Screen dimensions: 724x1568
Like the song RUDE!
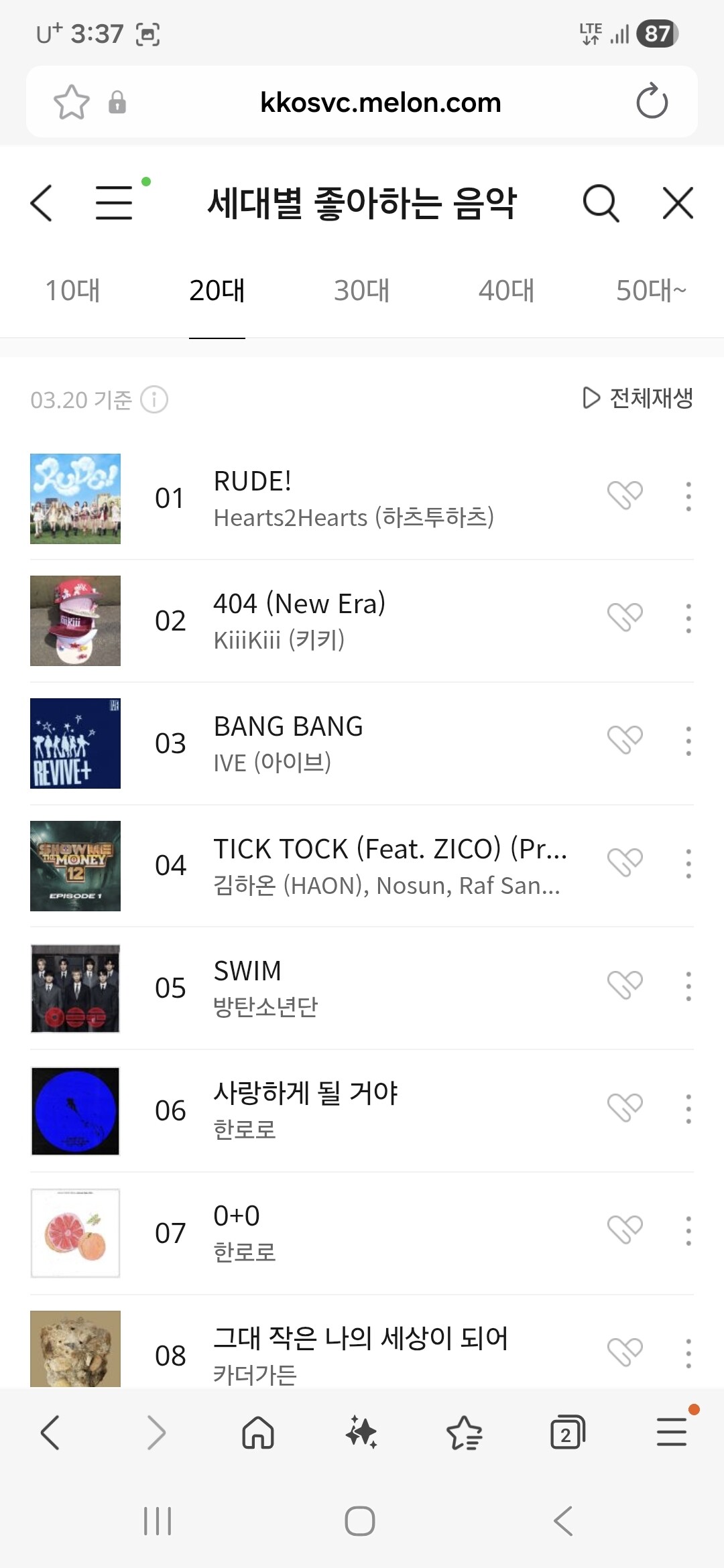[x=625, y=496]
